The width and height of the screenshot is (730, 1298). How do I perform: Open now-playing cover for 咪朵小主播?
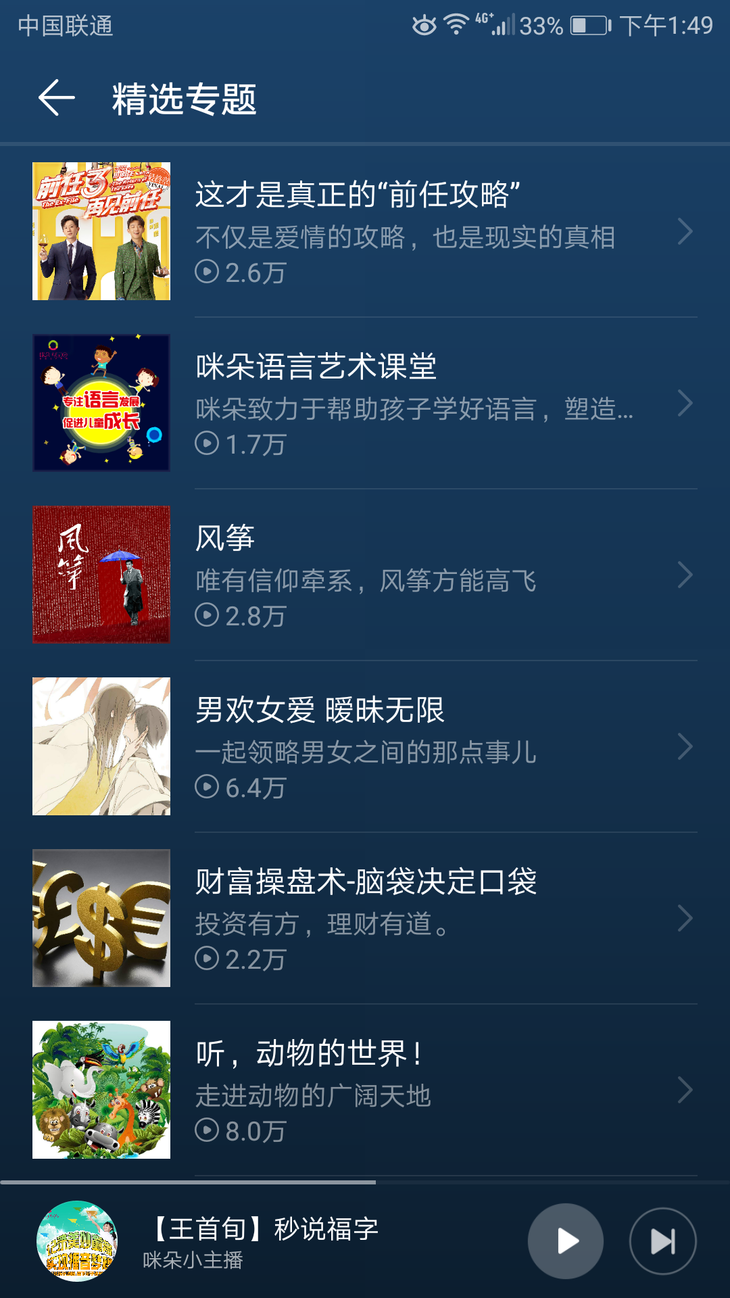pyautogui.click(x=77, y=1241)
